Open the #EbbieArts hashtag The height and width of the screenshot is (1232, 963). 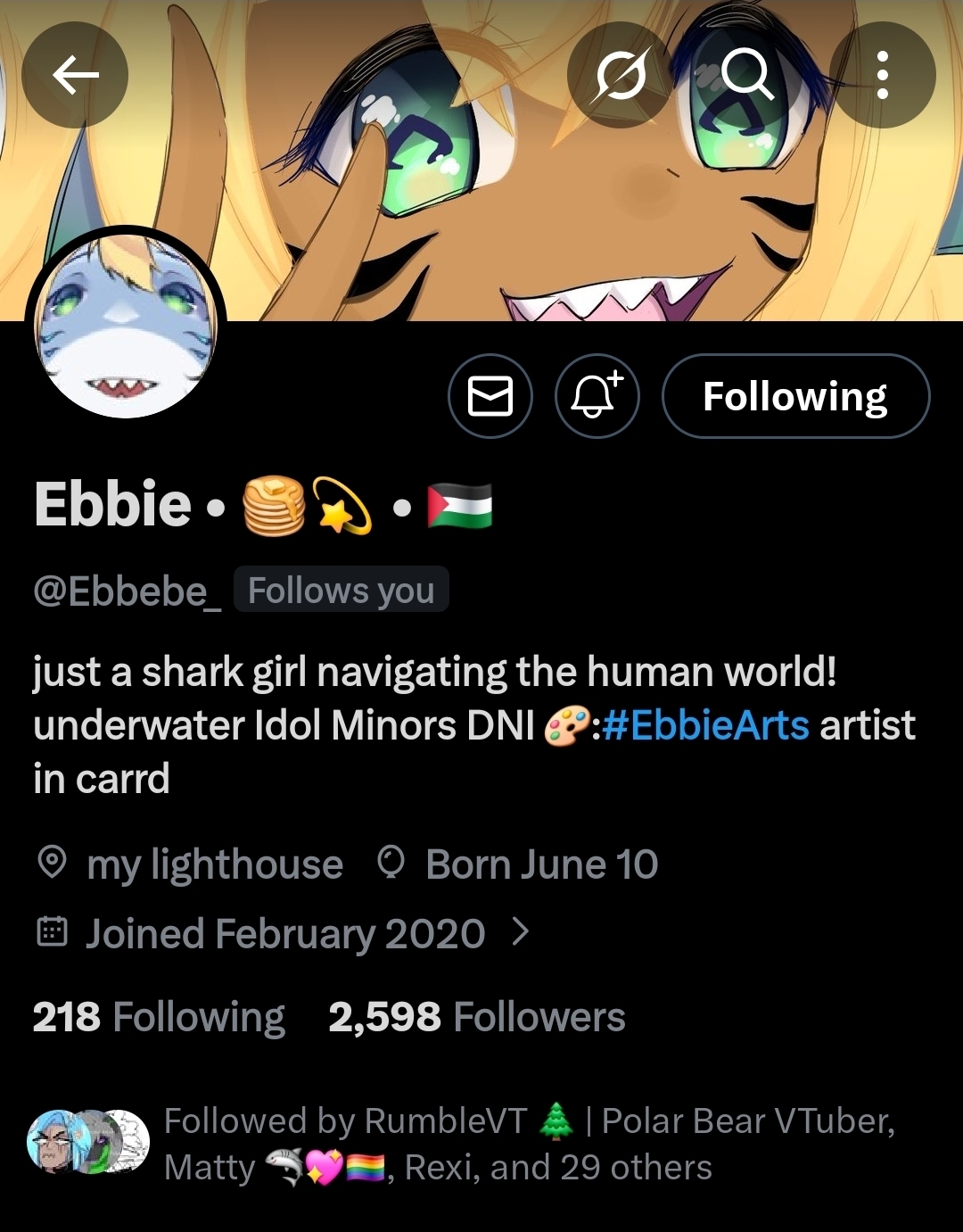point(705,725)
